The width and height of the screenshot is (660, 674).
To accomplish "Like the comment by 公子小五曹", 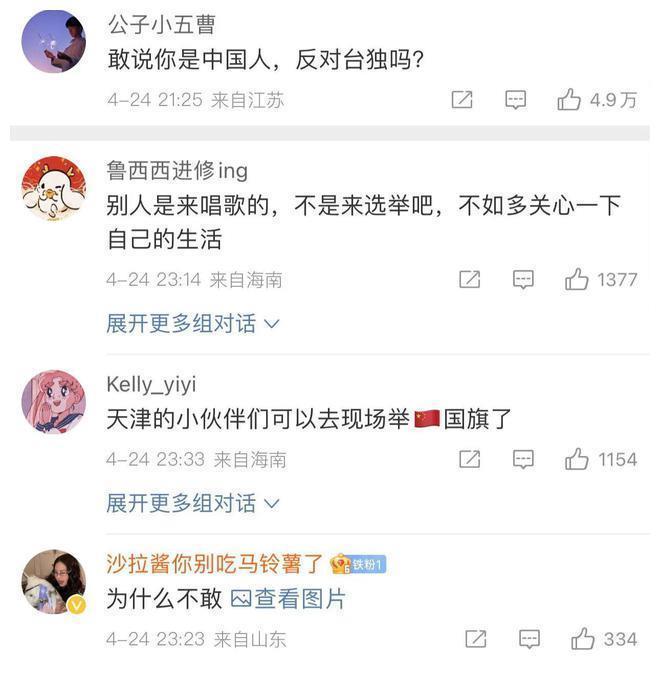I will (x=570, y=99).
